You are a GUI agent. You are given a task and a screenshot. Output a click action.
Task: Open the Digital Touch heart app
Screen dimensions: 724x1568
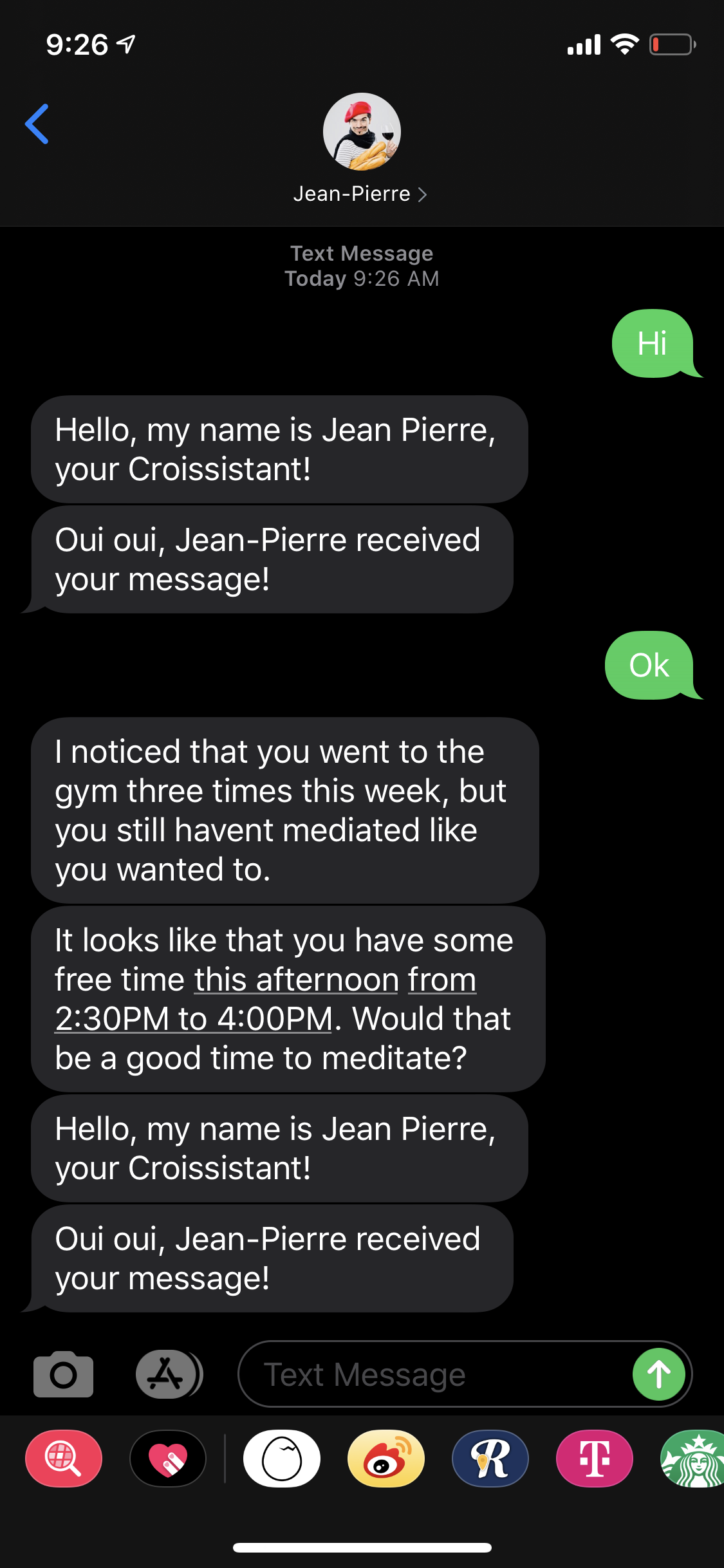pyautogui.click(x=168, y=1459)
